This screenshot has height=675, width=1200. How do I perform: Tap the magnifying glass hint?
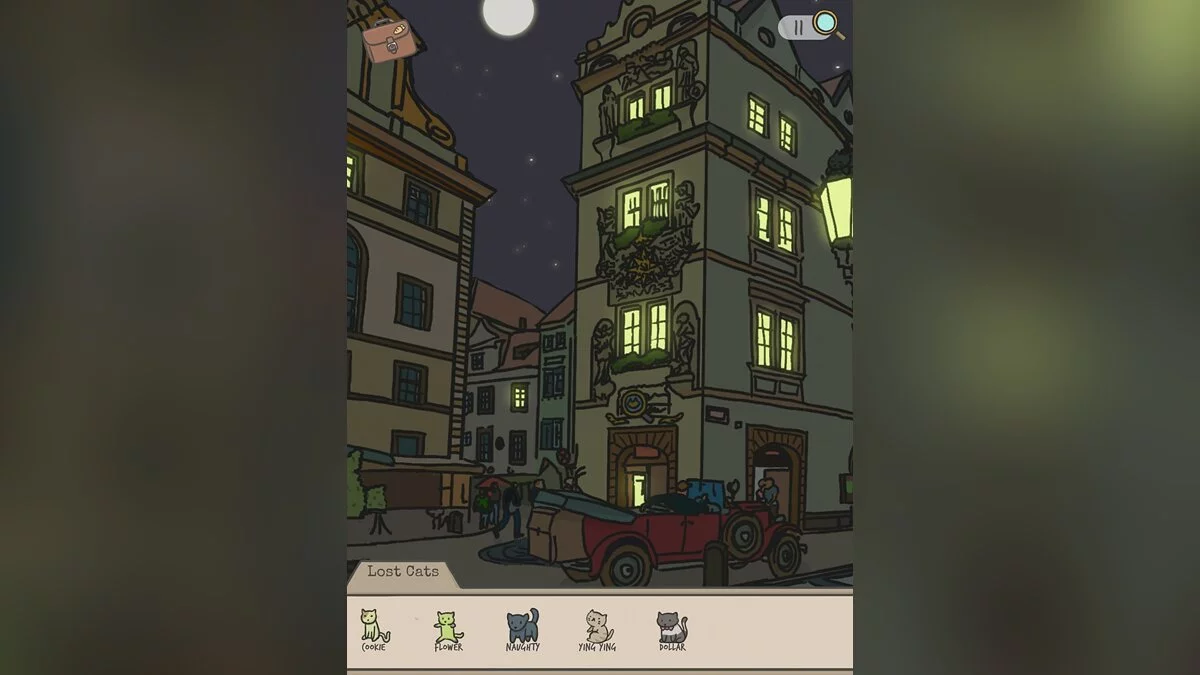pyautogui.click(x=828, y=24)
